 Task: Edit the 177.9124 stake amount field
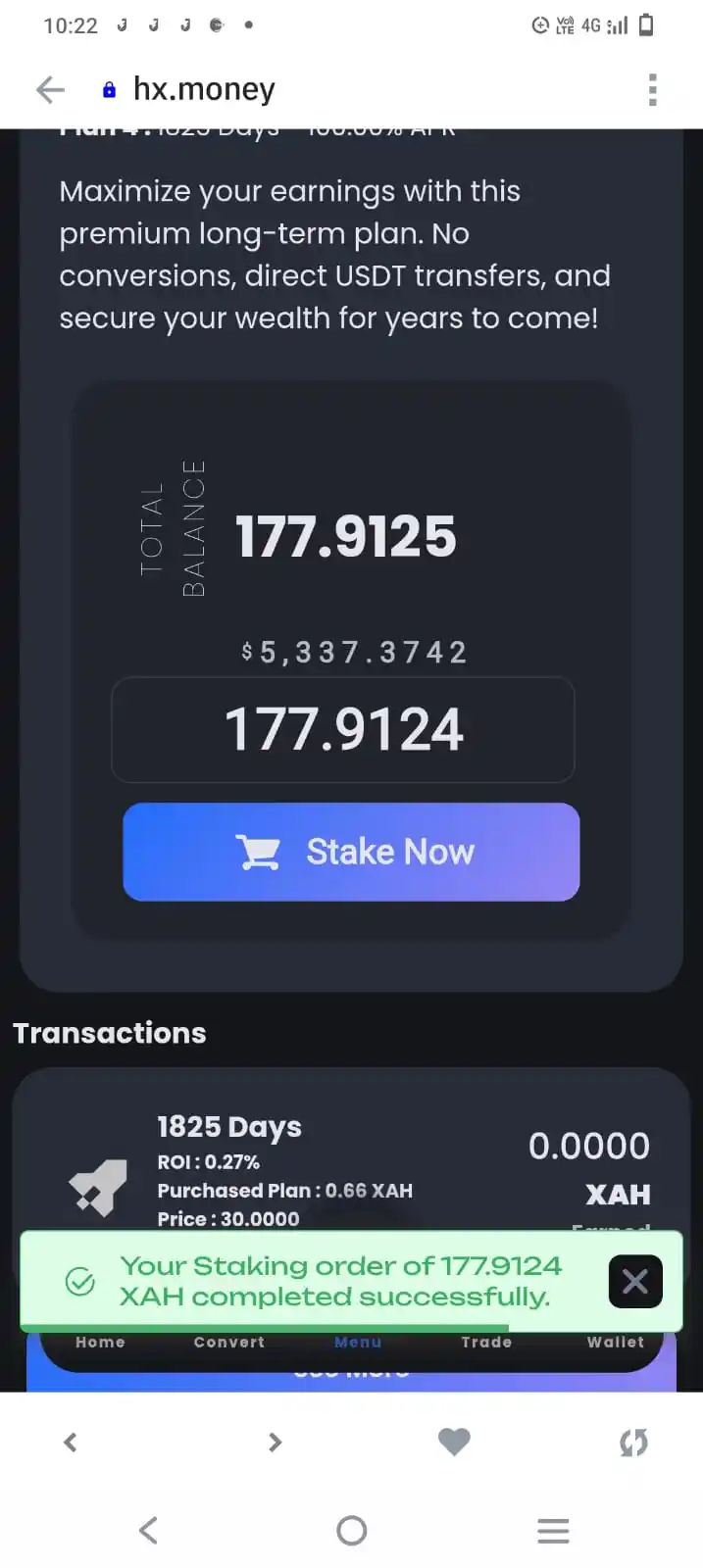[343, 730]
